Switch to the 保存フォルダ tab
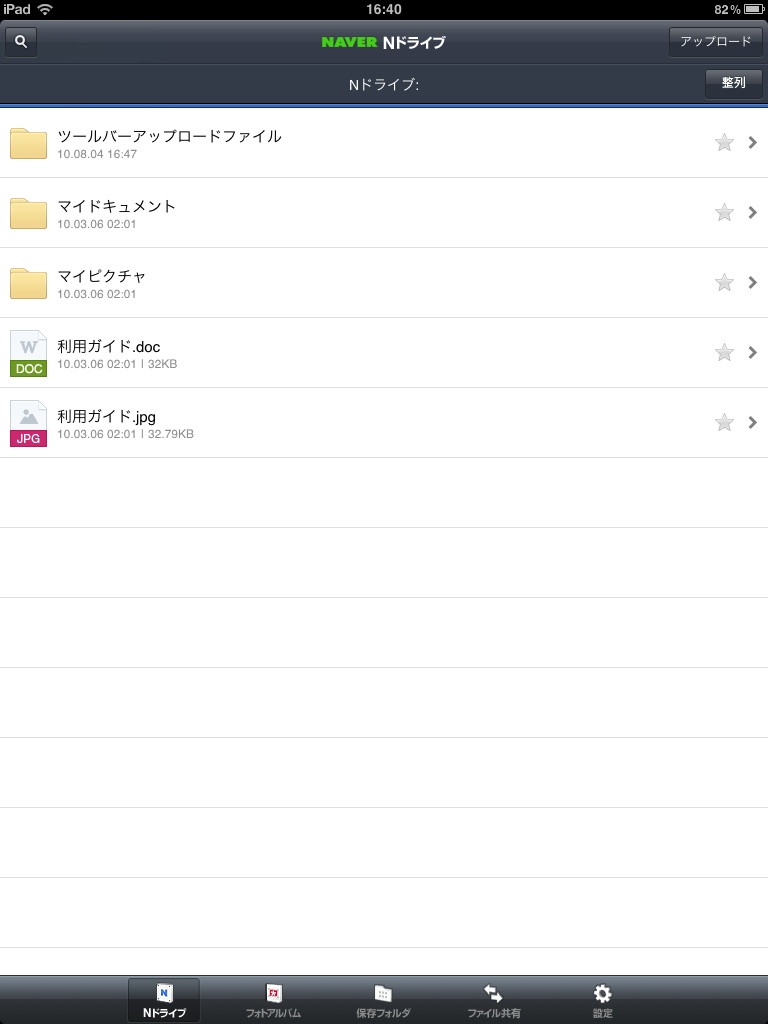Image resolution: width=768 pixels, height=1024 pixels. [383, 1000]
